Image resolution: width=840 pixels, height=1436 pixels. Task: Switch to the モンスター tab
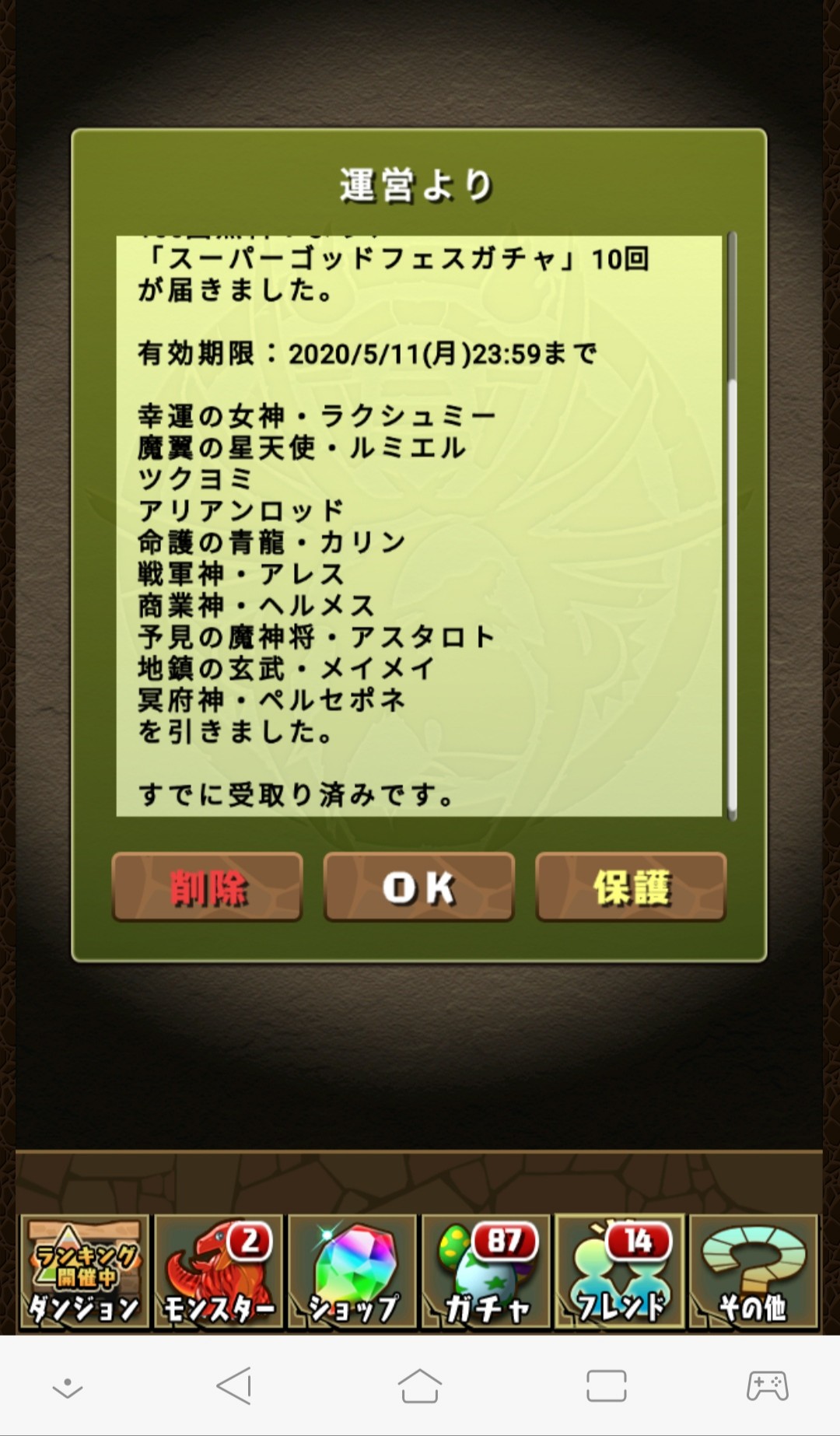click(x=218, y=1272)
